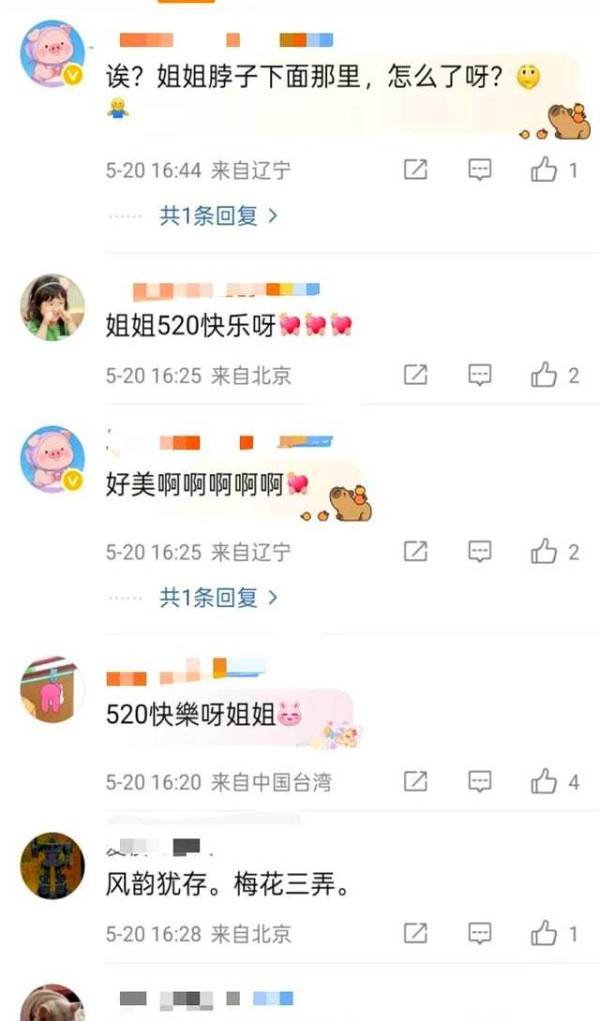
Task: Open avatar of 520快樂呀姐姐 commenter
Action: coord(52,690)
